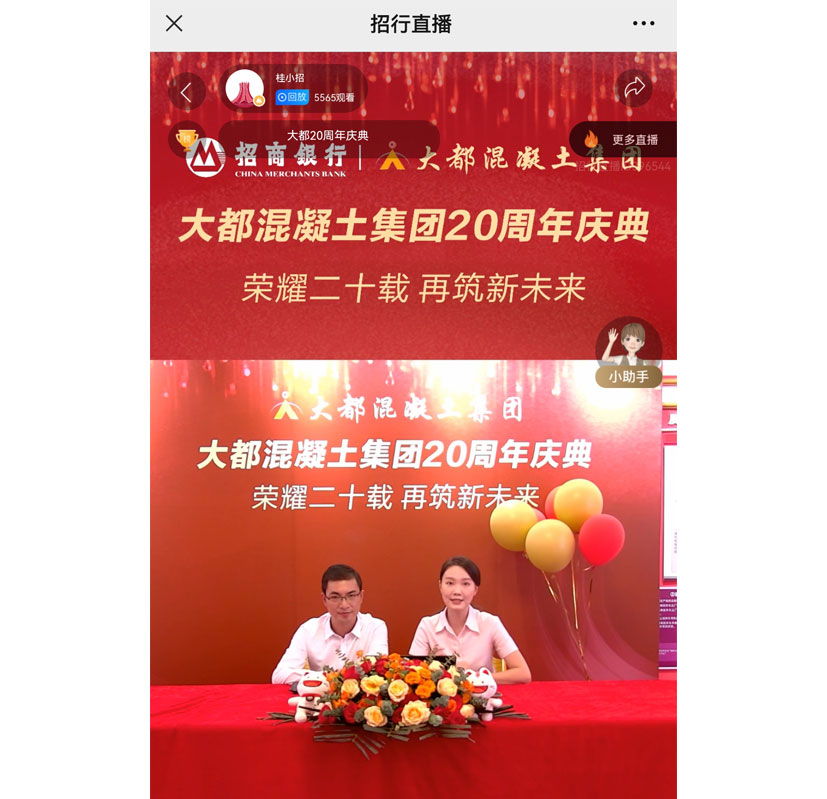
Task: Open host 桂小招's profile
Action: (x=245, y=89)
